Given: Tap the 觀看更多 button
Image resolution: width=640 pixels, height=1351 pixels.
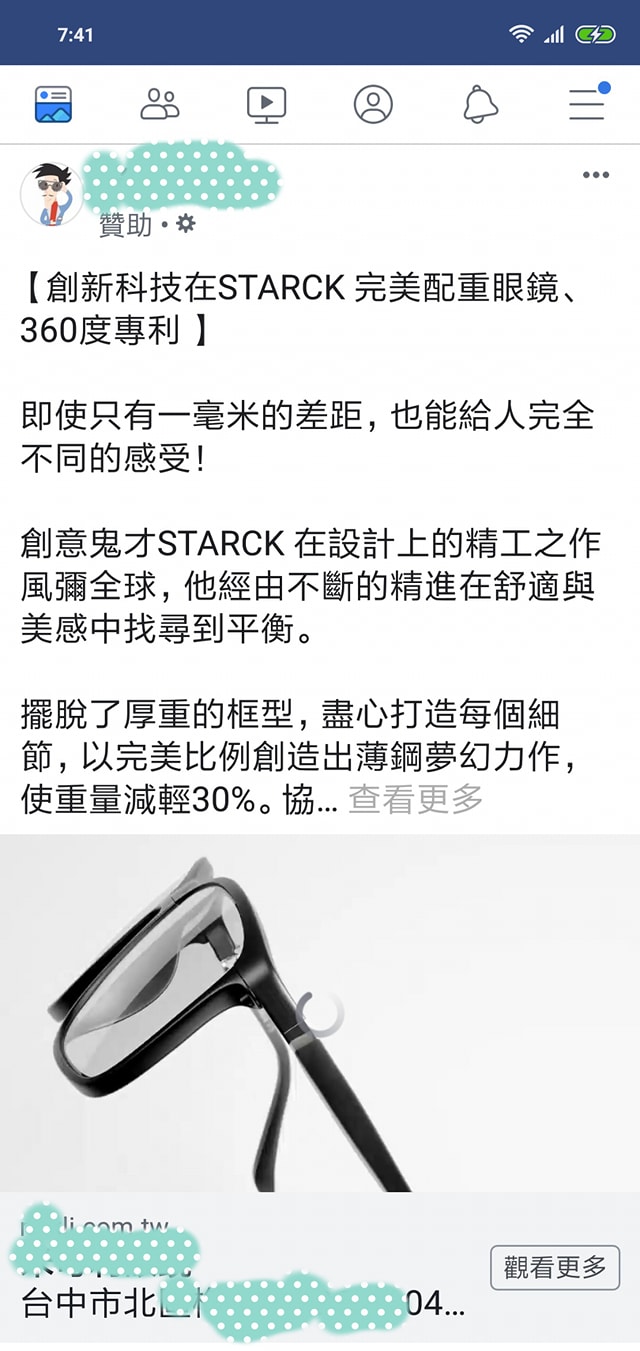Looking at the screenshot, I should click(x=555, y=1268).
